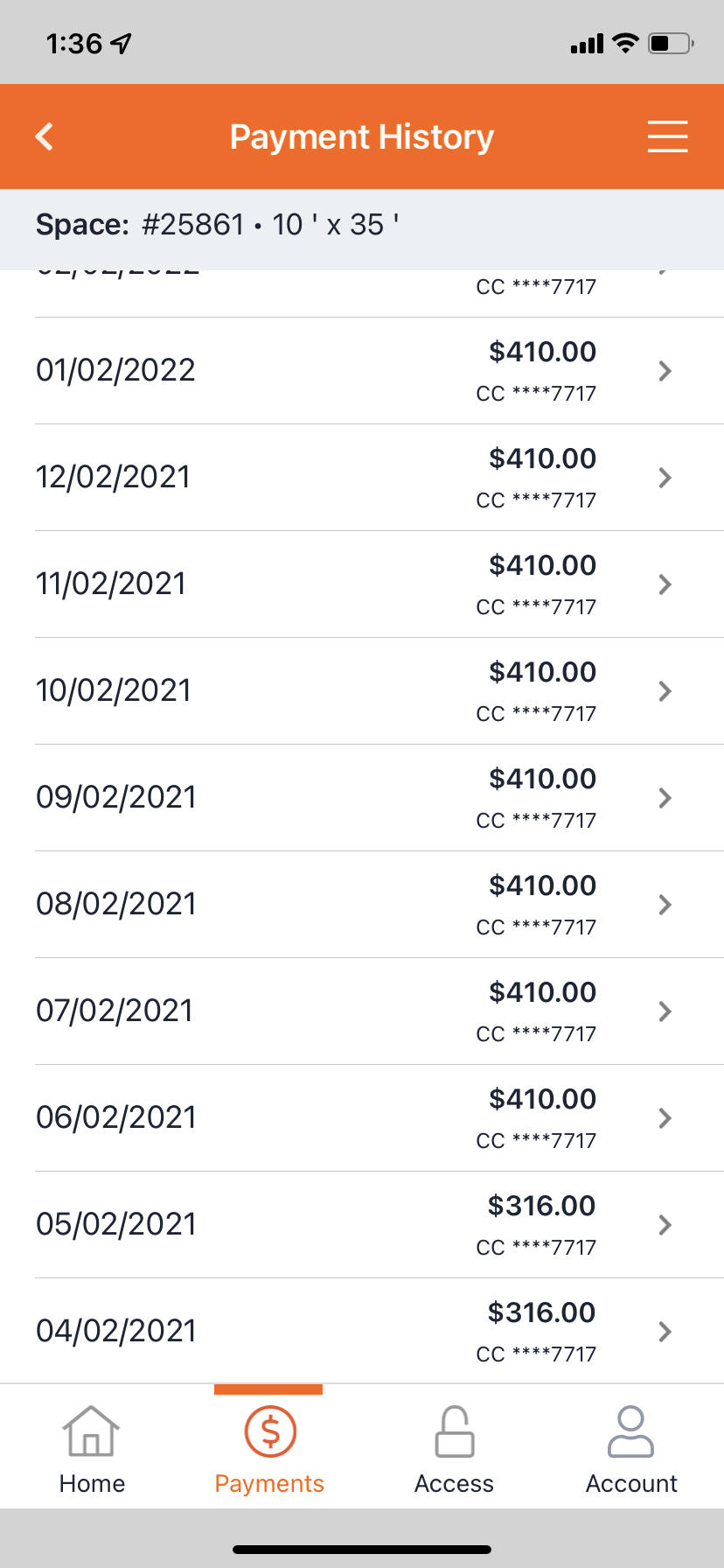Go back from Payment History
This screenshot has height=1568, width=724.
pyautogui.click(x=45, y=136)
